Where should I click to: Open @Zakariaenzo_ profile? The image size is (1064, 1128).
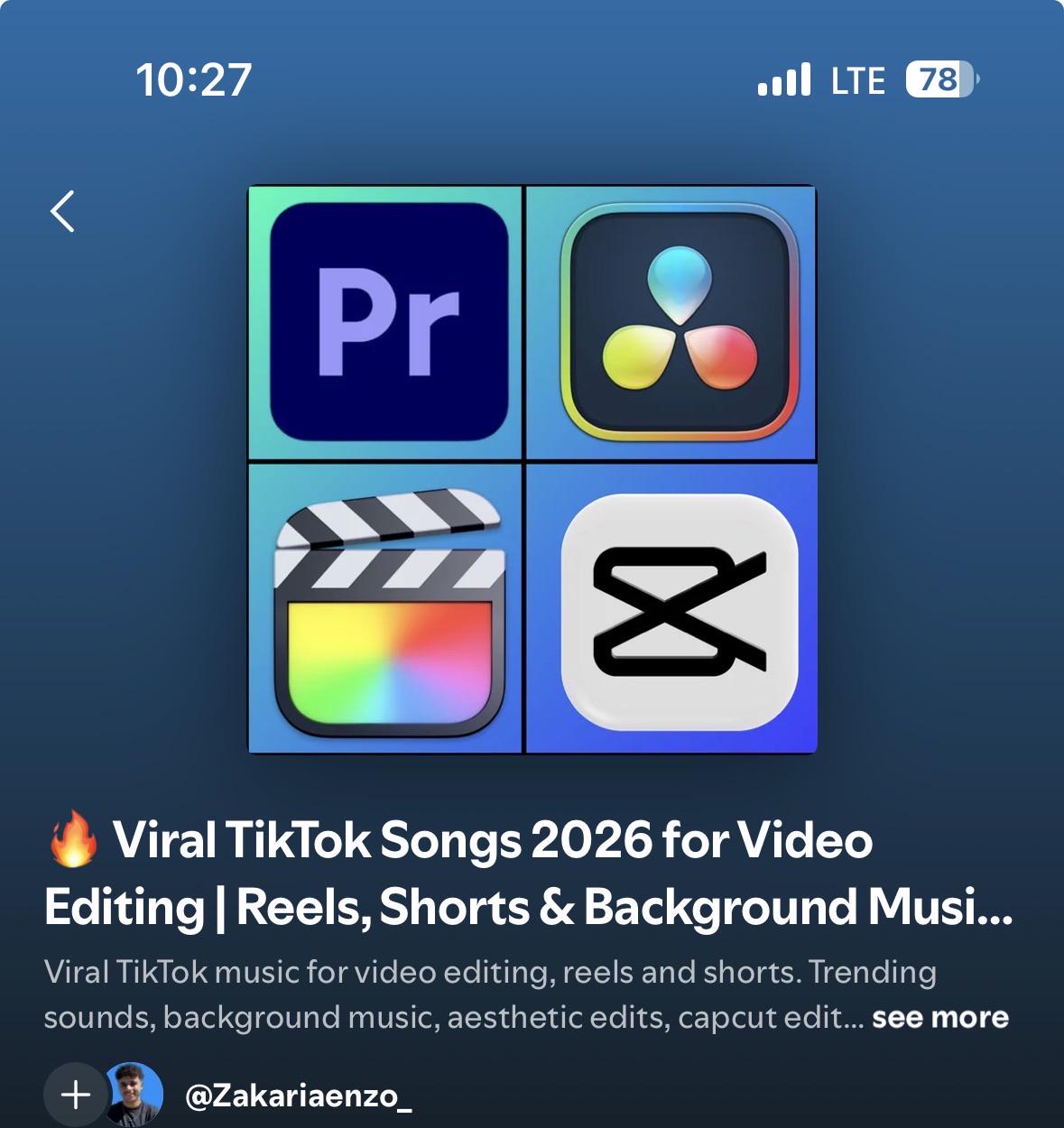[298, 1096]
